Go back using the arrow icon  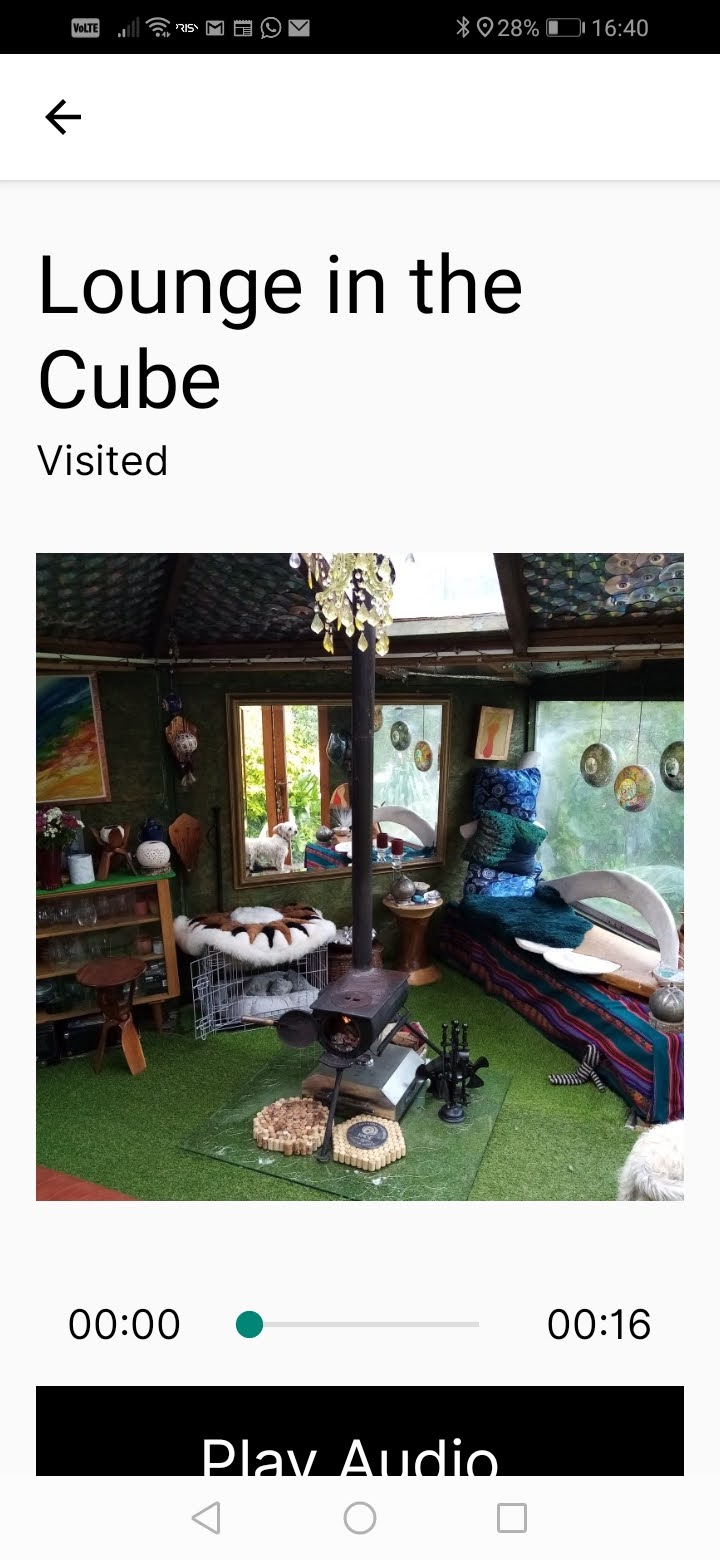(62, 118)
